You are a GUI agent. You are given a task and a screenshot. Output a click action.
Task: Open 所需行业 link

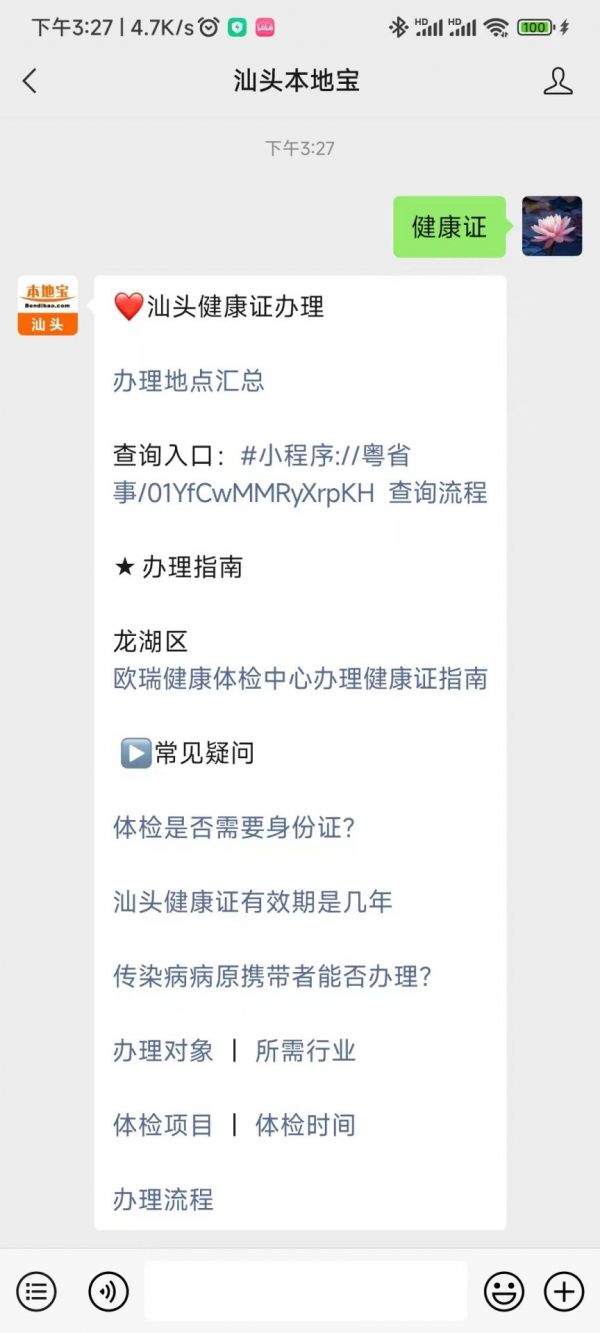(305, 1051)
